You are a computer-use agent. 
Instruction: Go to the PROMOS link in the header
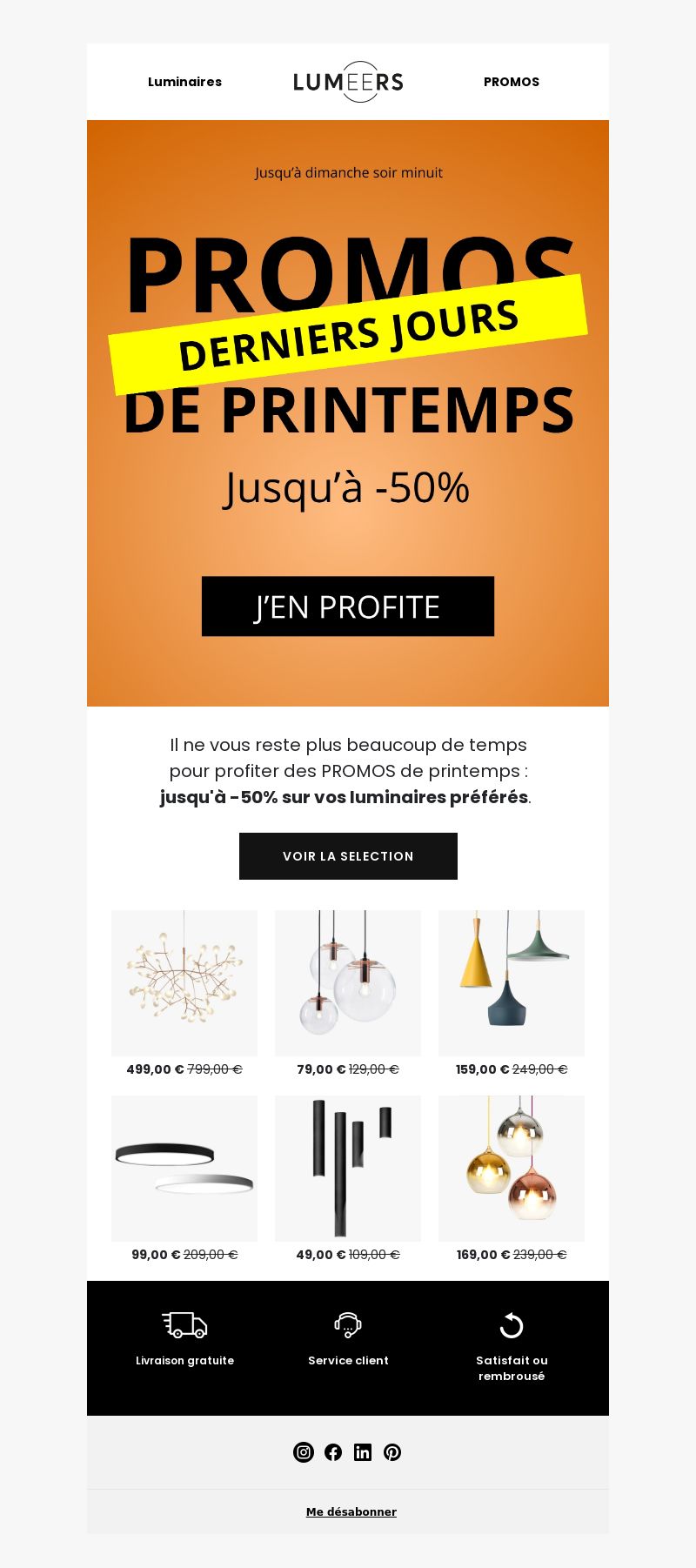512,82
